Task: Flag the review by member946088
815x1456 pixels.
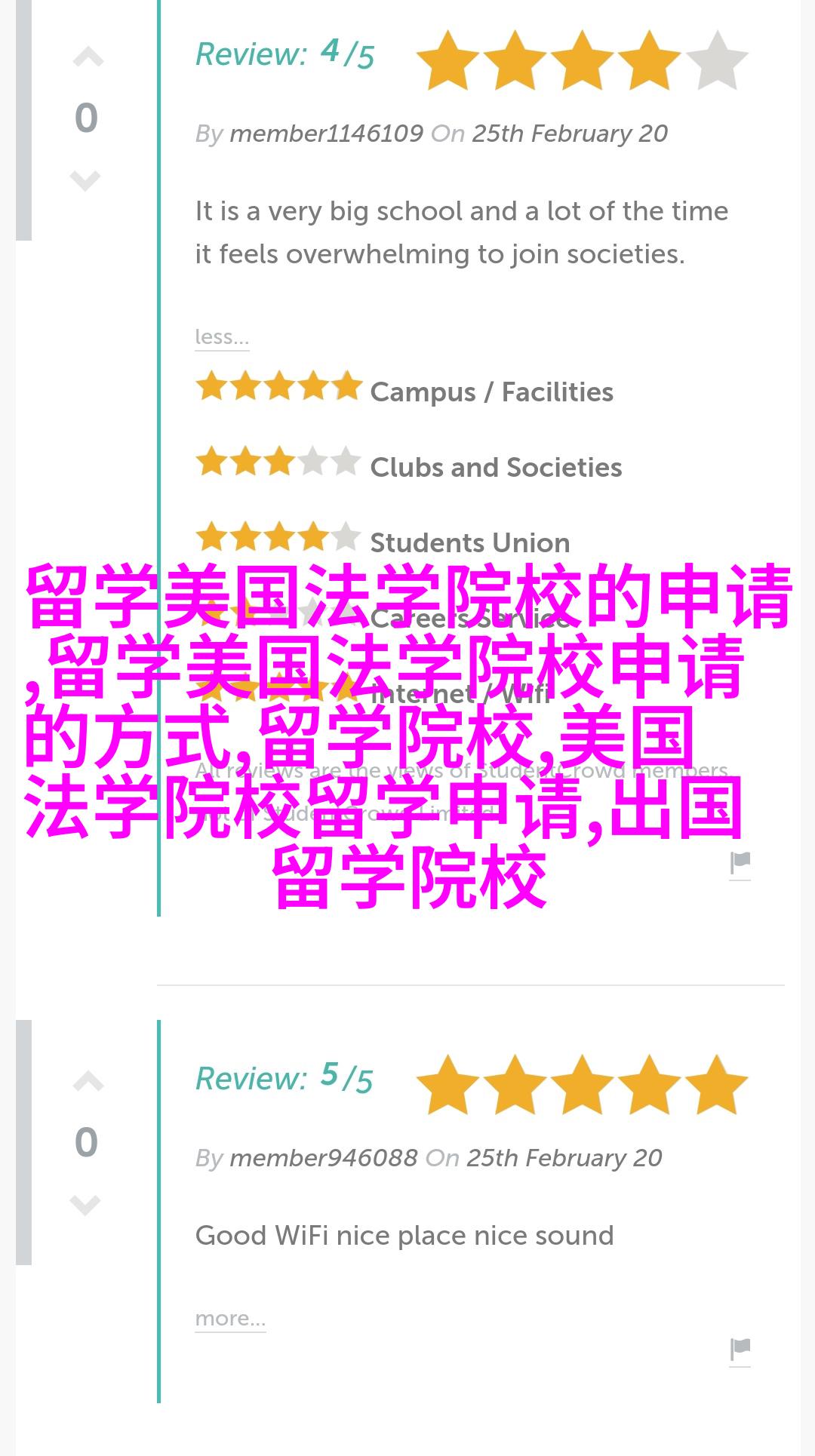Action: tap(740, 1350)
